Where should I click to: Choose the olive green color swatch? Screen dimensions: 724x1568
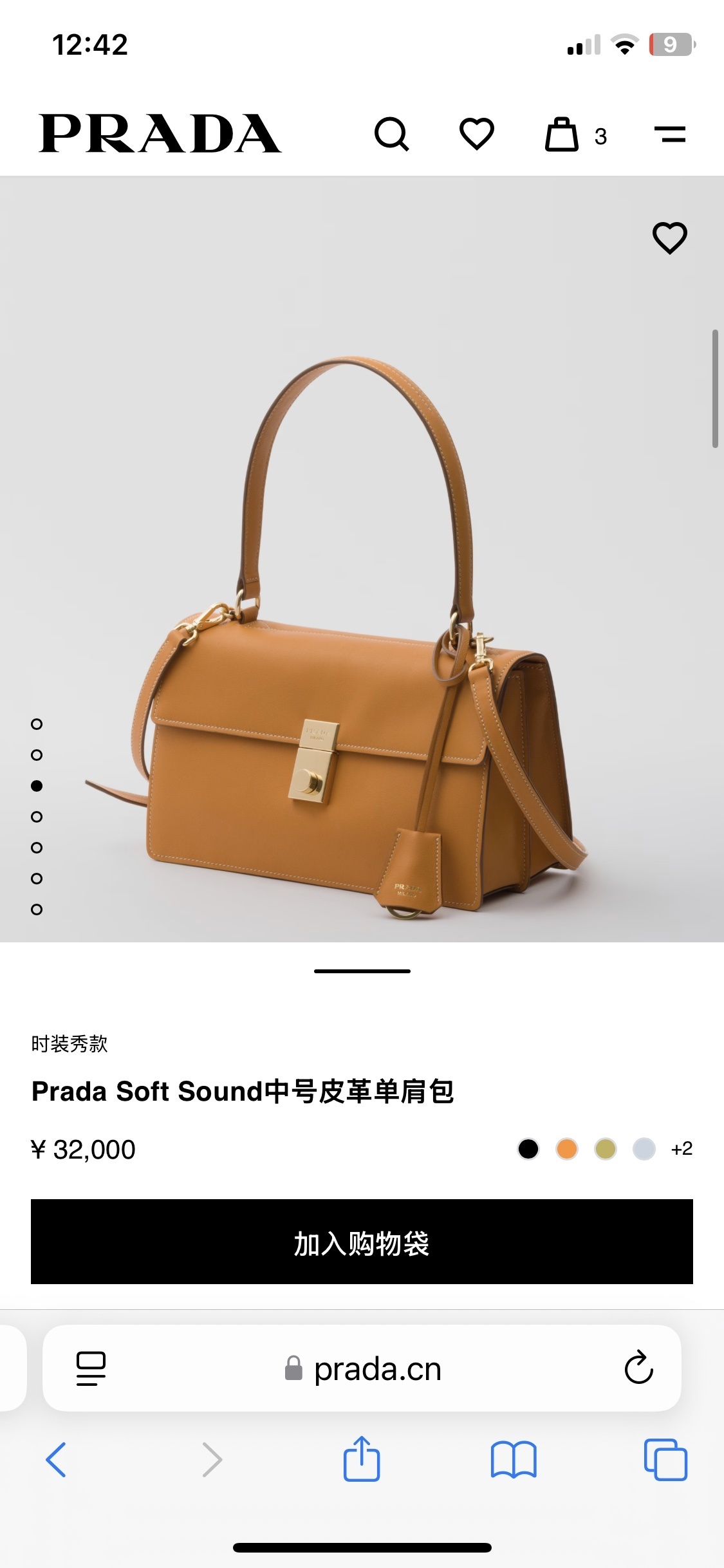606,1149
